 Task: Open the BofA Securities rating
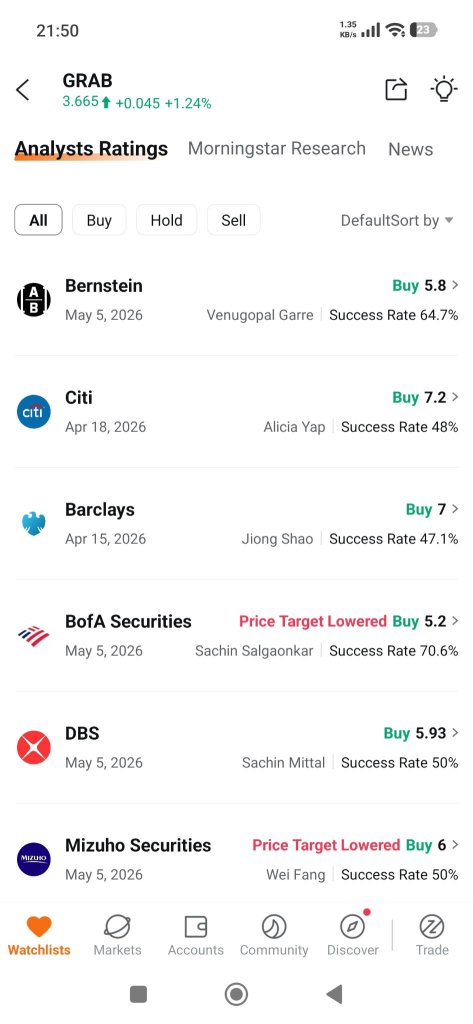click(x=236, y=635)
